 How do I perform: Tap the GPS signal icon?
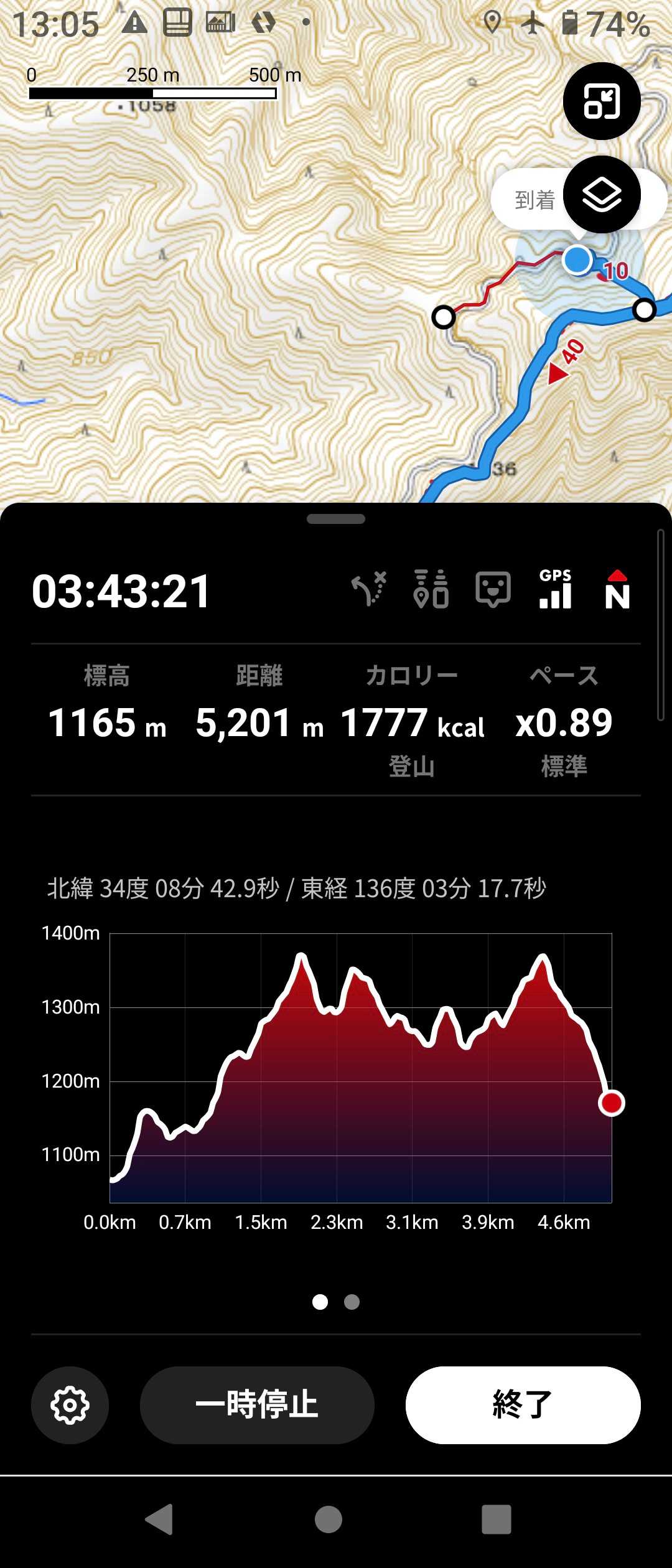pos(555,589)
